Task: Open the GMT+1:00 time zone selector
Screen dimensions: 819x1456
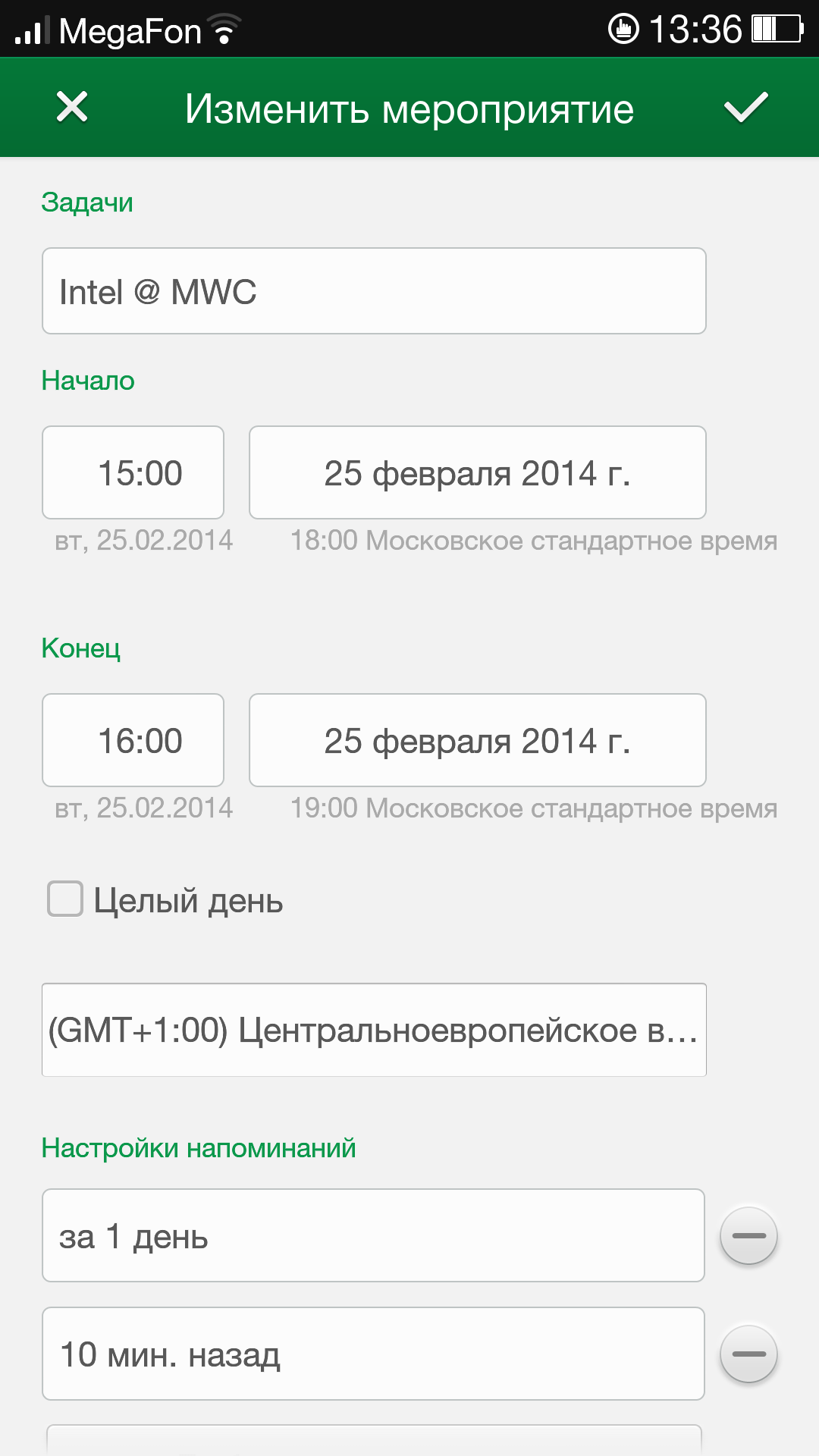Action: coord(374,1030)
